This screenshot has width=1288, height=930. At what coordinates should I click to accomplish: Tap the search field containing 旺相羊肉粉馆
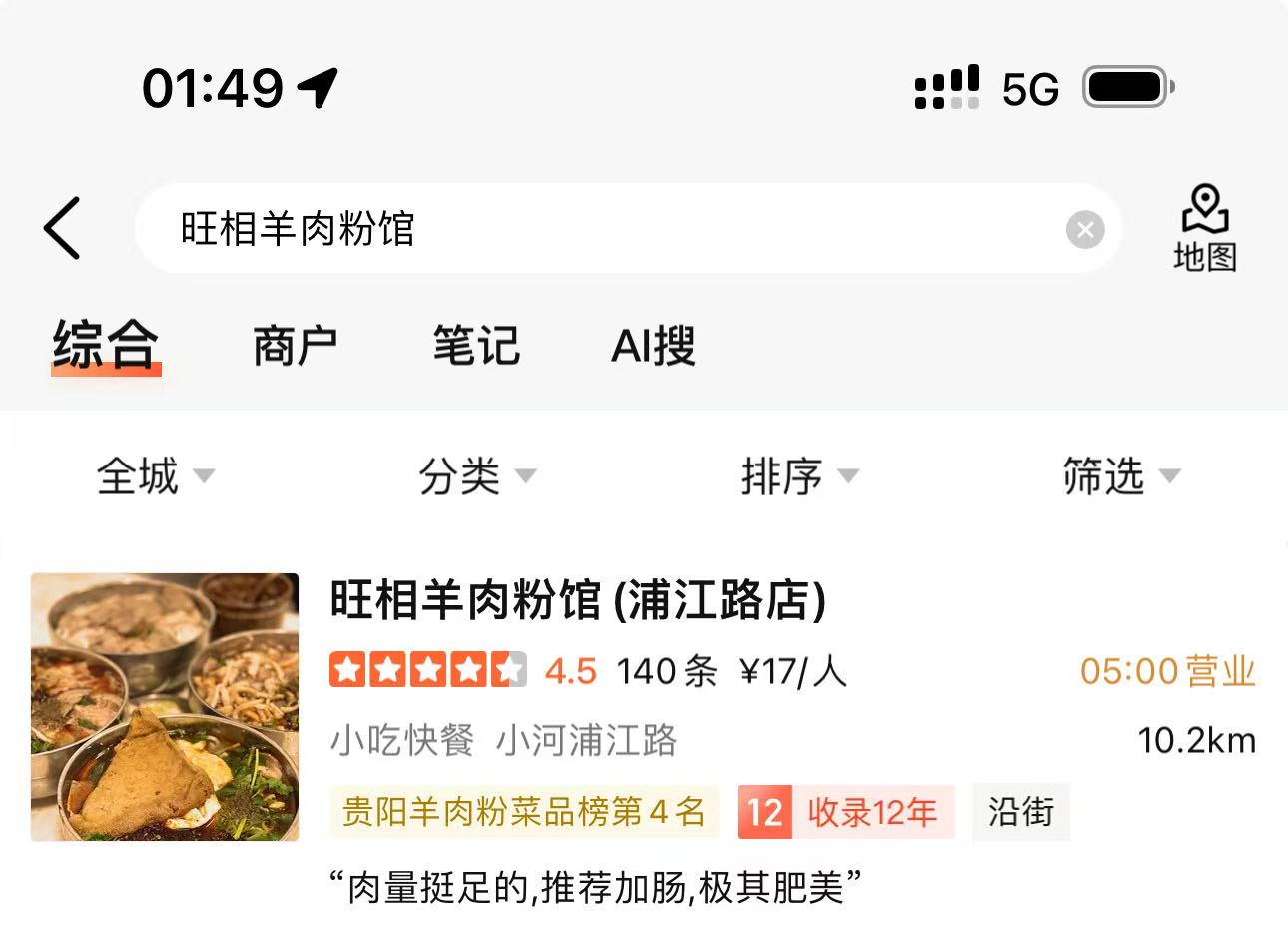(599, 229)
